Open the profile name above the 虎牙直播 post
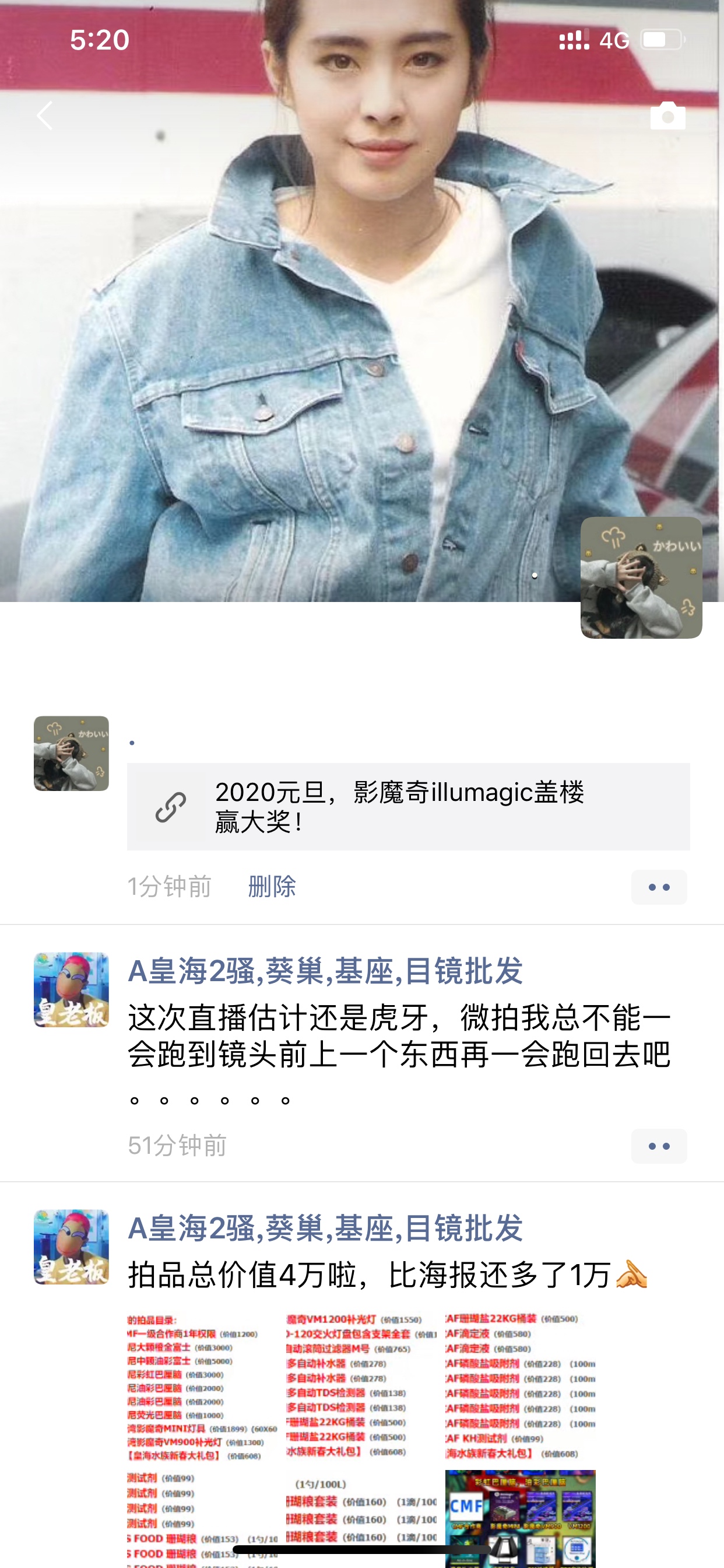 click(x=325, y=971)
